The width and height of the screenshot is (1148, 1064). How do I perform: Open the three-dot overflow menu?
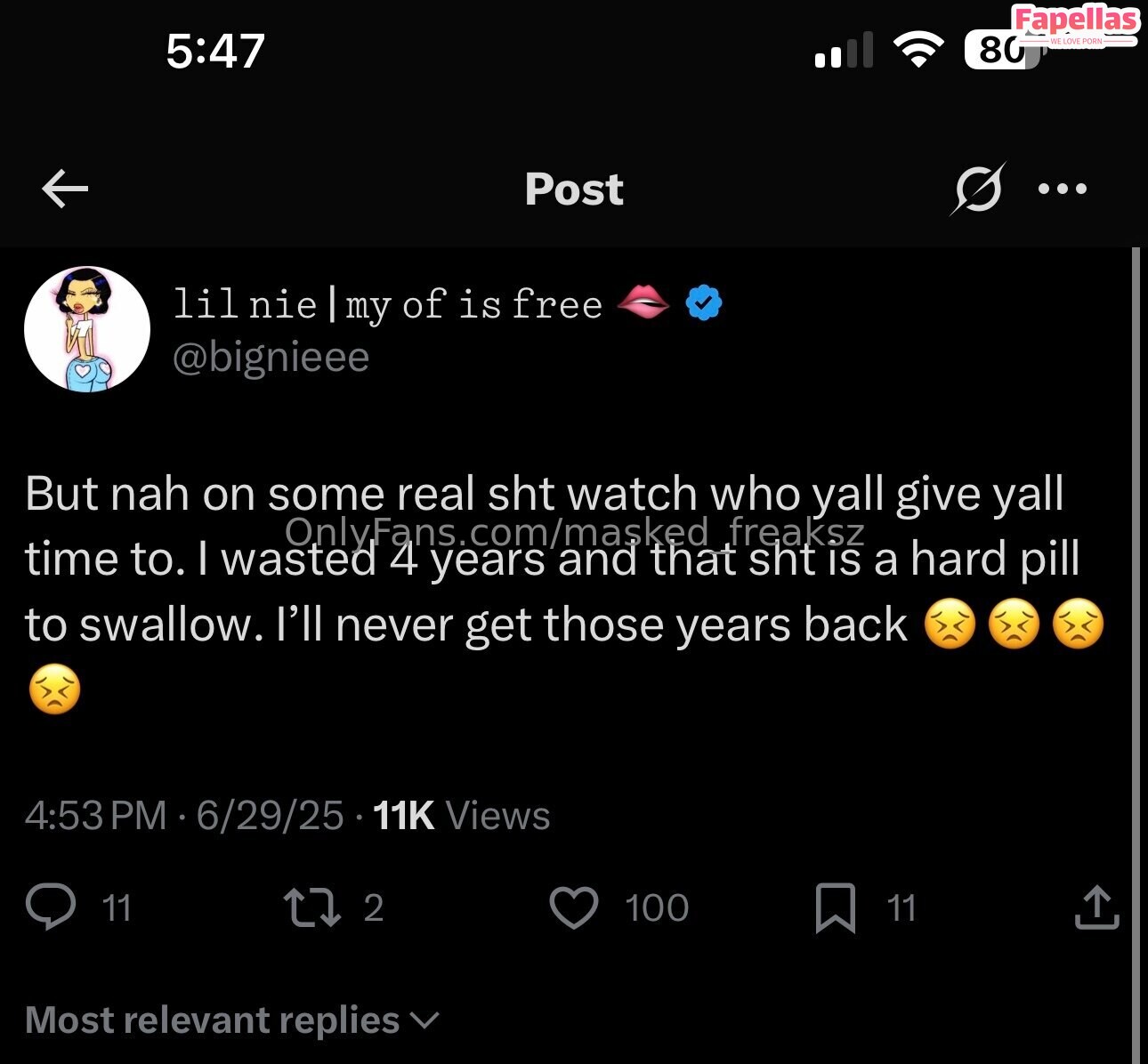(x=1063, y=189)
